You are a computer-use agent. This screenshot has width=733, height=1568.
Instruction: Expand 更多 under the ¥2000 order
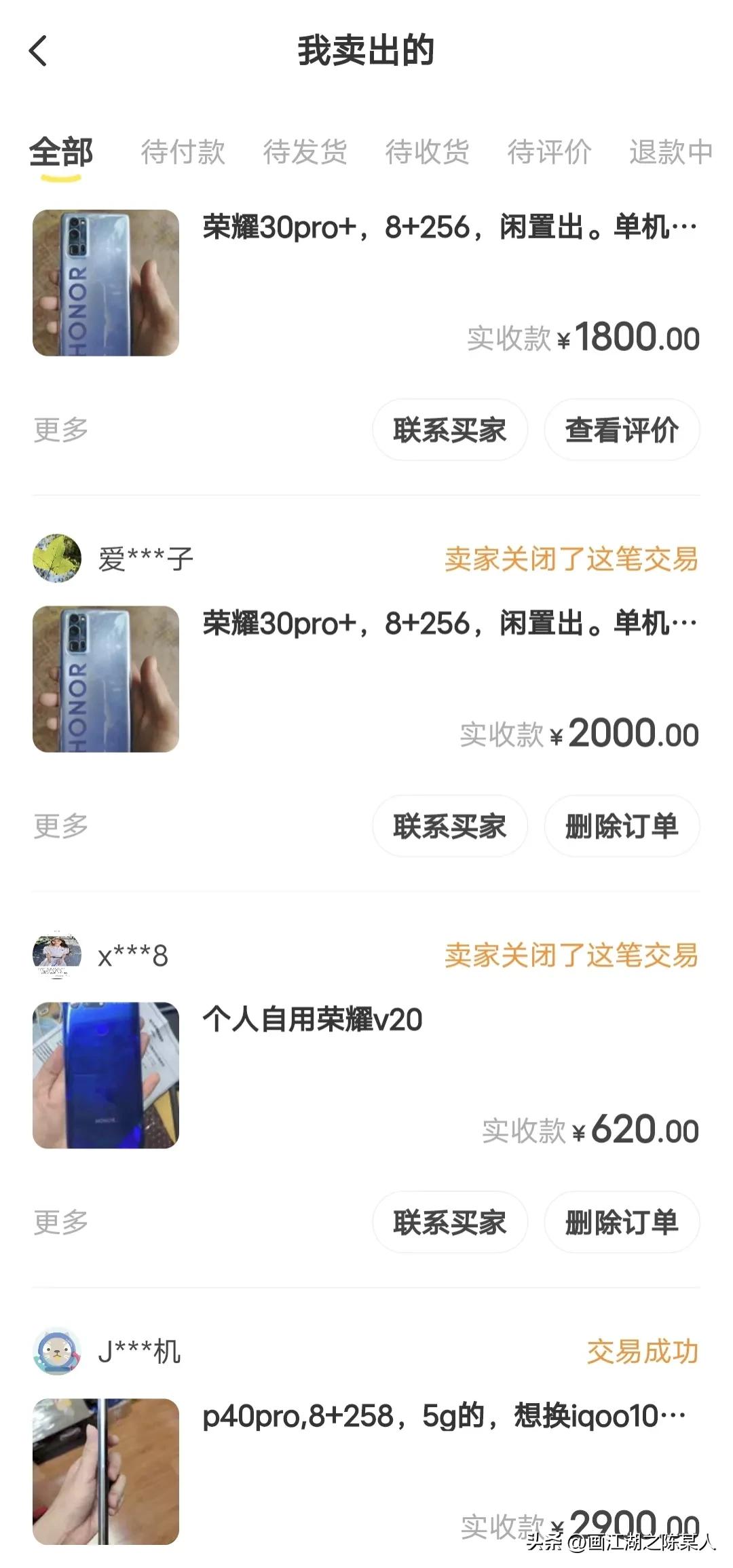tap(58, 826)
